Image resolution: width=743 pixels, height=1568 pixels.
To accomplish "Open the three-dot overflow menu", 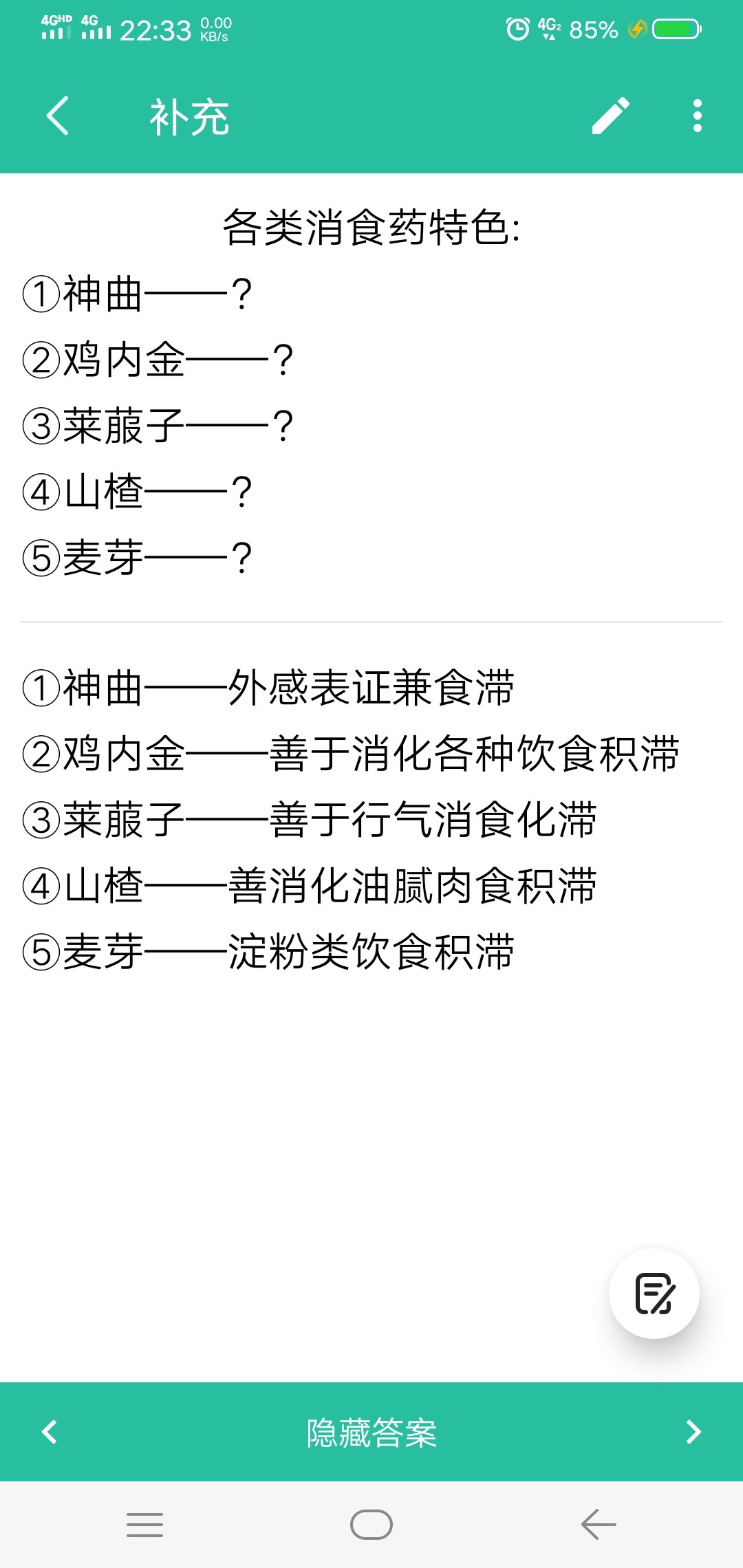I will coord(697,116).
